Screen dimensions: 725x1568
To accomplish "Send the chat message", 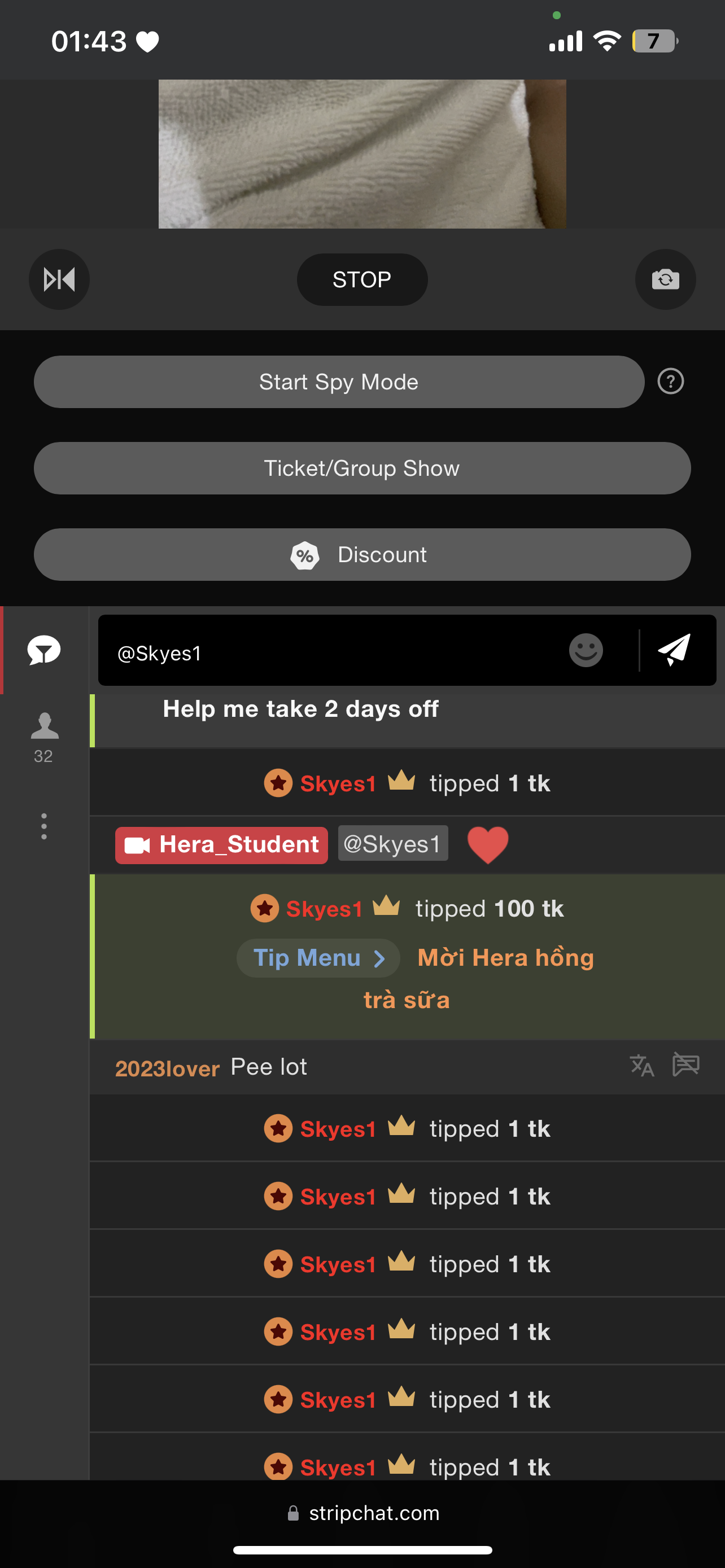I will [675, 650].
